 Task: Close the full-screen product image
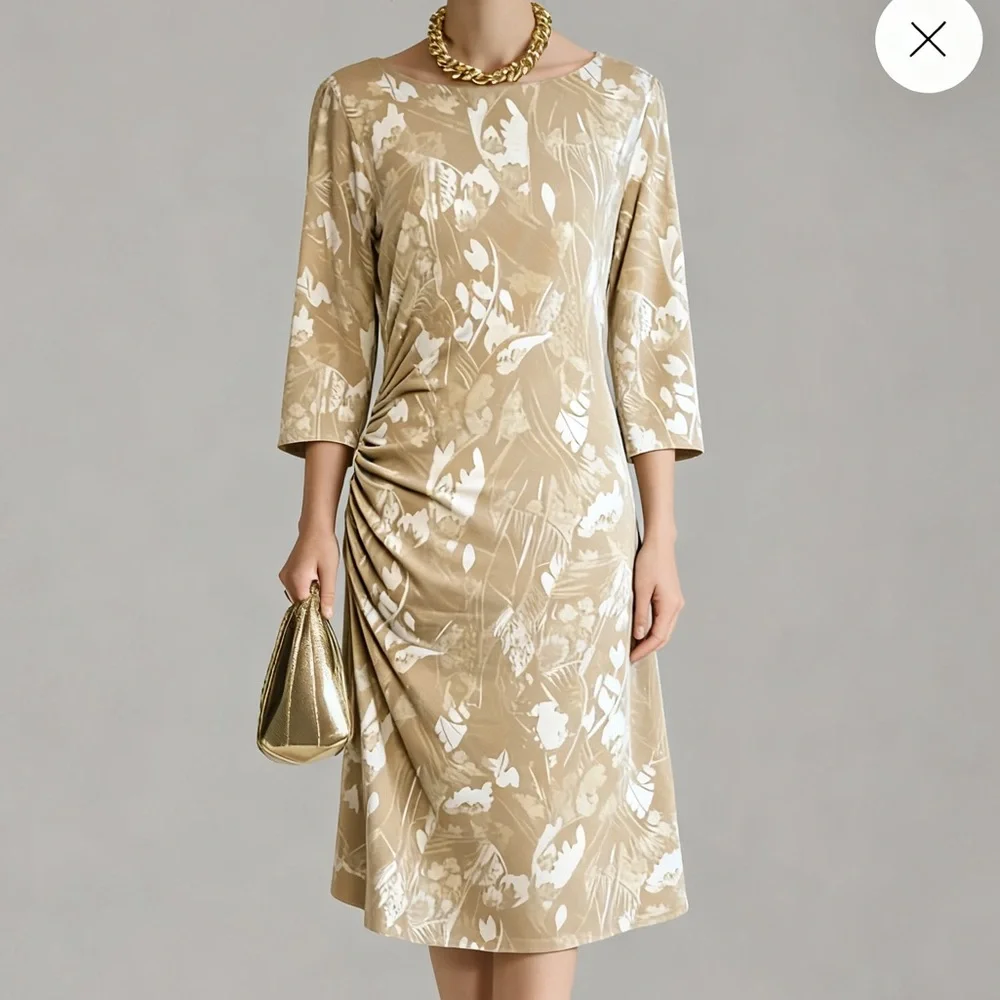[x=927, y=41]
